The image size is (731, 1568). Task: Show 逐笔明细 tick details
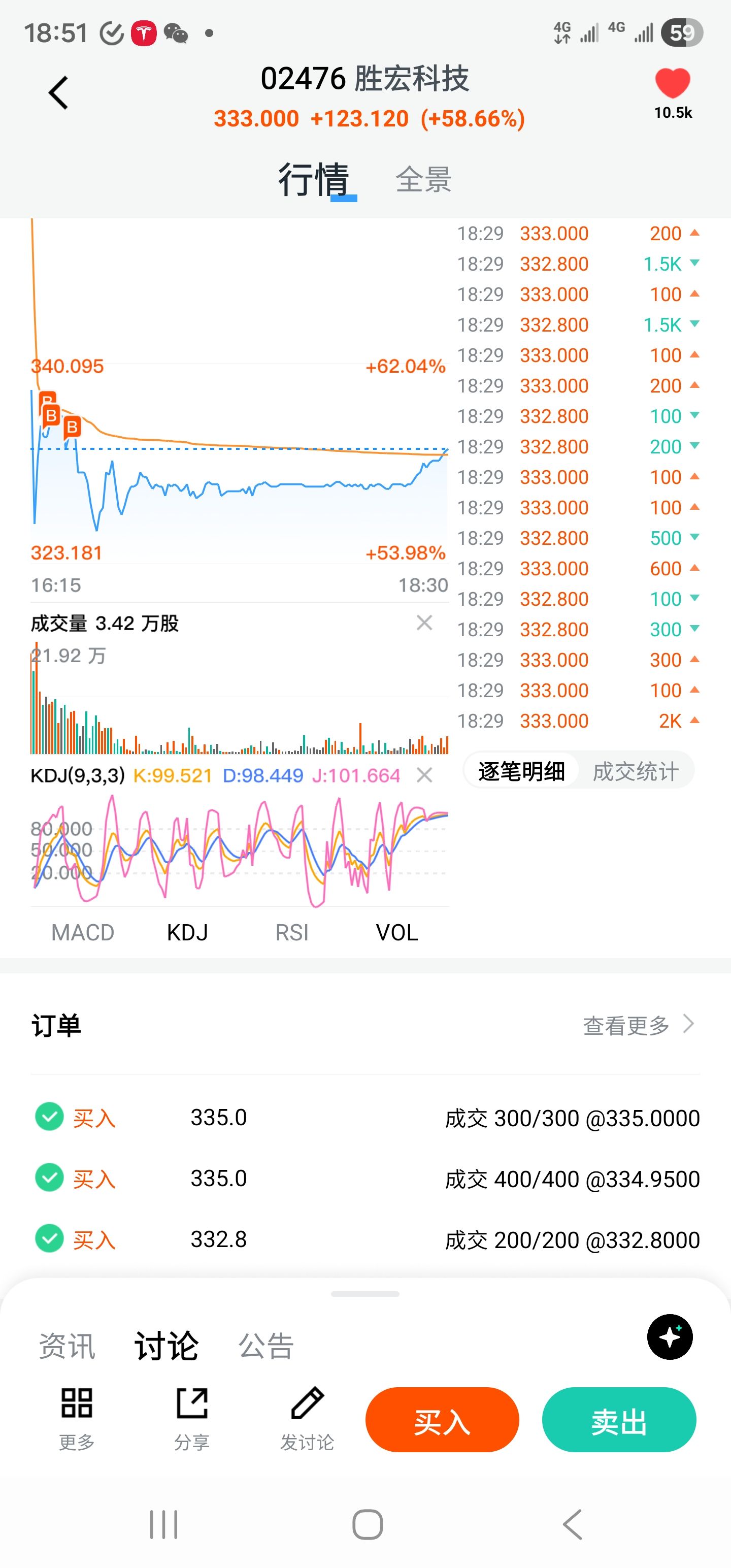click(522, 771)
